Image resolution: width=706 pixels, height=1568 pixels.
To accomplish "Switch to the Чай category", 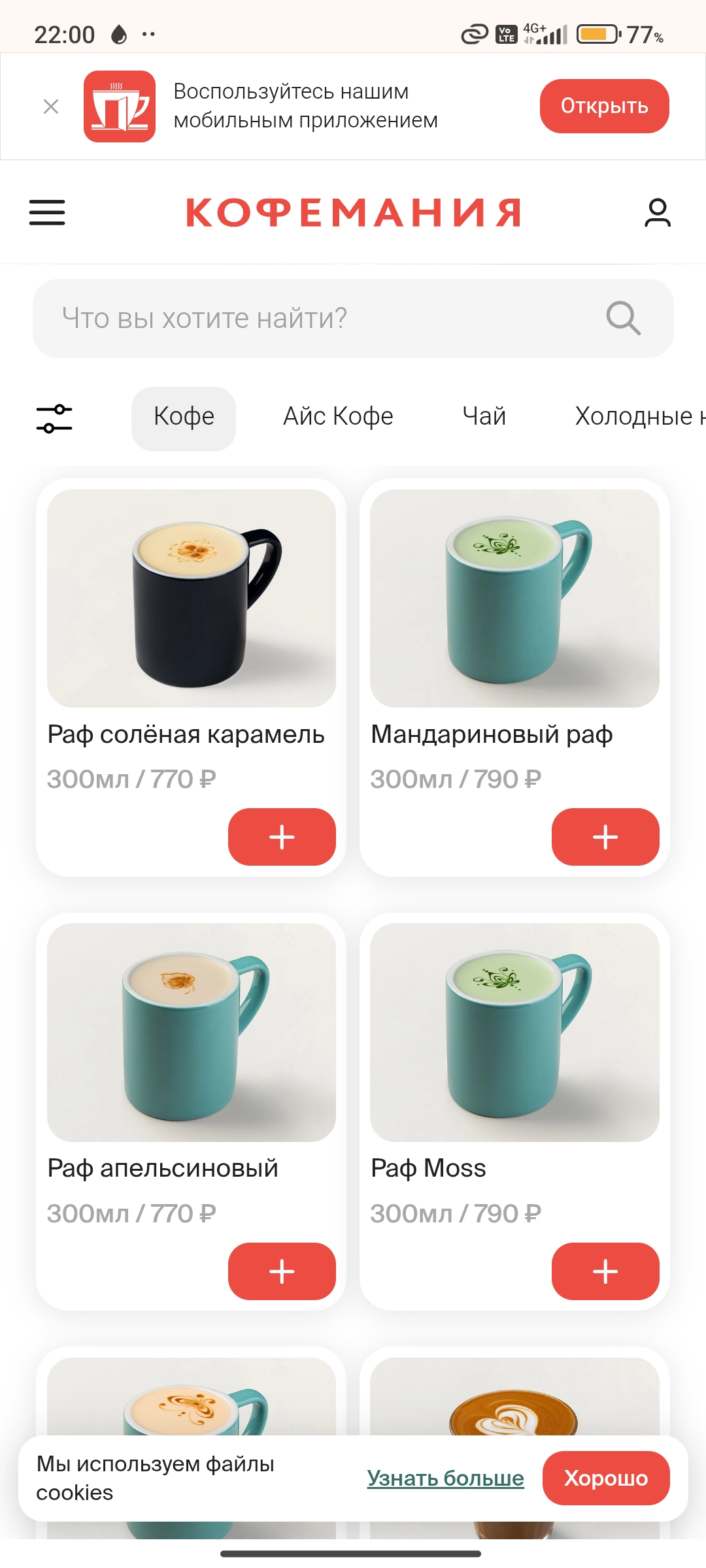I will [484, 417].
